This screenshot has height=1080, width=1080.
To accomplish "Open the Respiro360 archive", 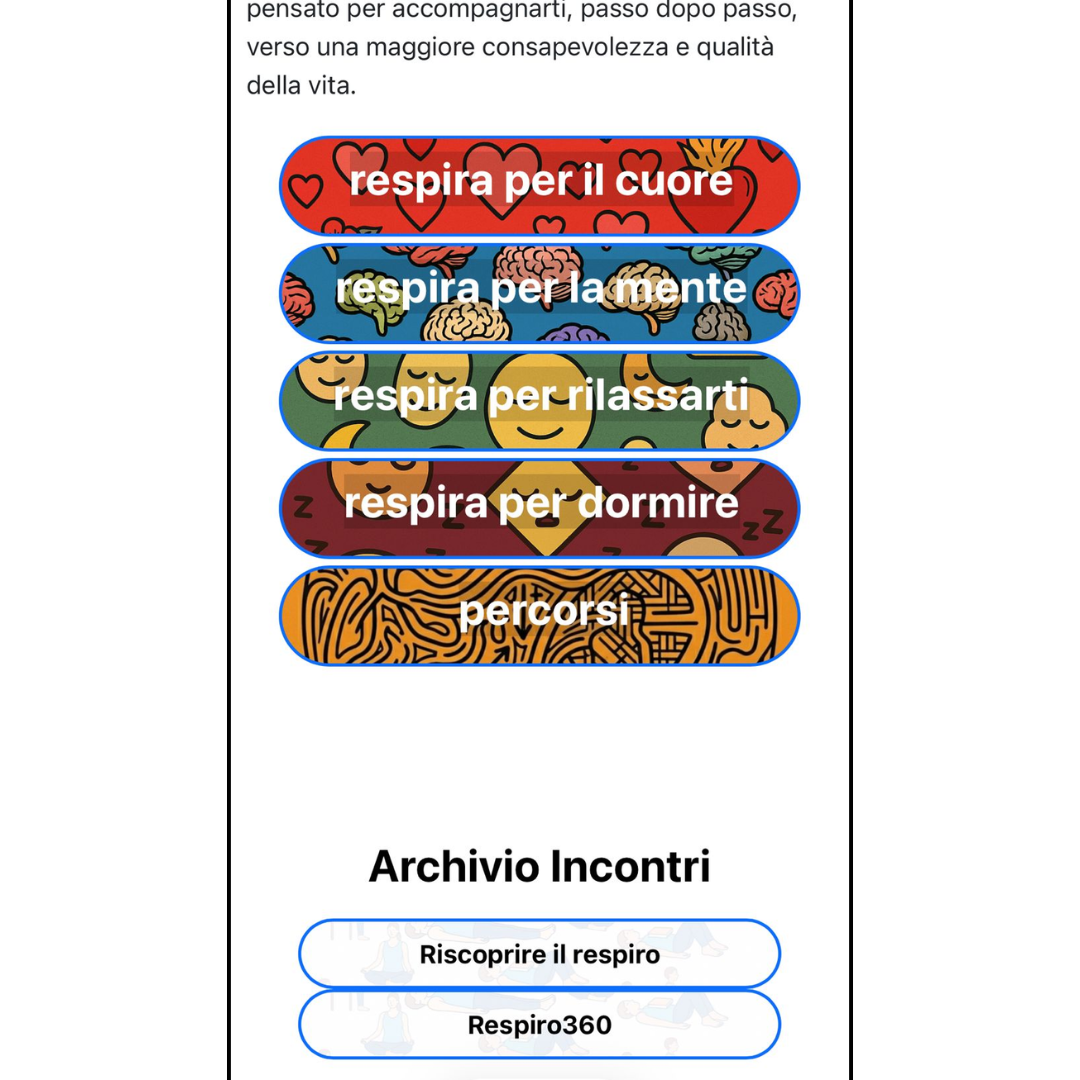I will (539, 1024).
